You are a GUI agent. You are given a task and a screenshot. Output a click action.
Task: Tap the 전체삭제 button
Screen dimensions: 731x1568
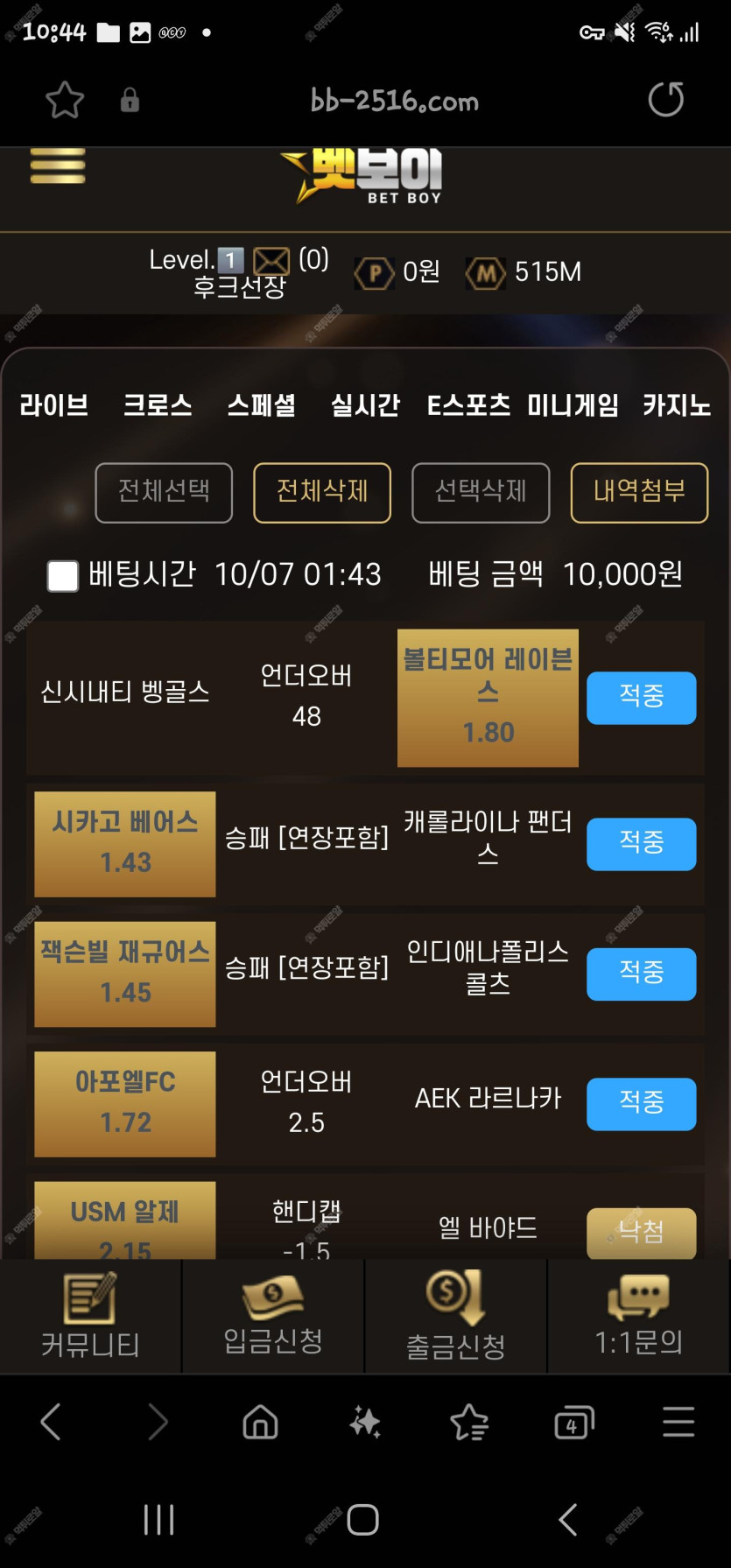tap(322, 492)
